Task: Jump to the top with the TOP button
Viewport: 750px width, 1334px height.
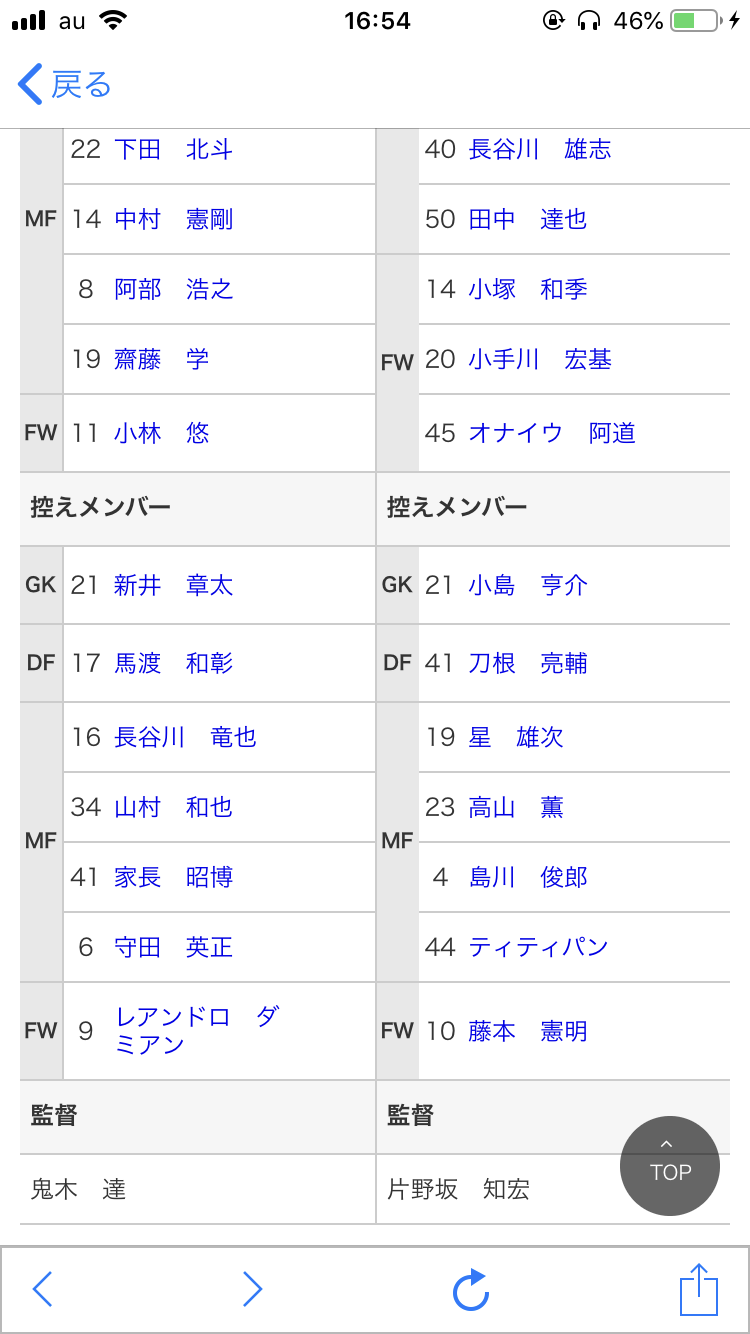Action: tap(670, 1165)
